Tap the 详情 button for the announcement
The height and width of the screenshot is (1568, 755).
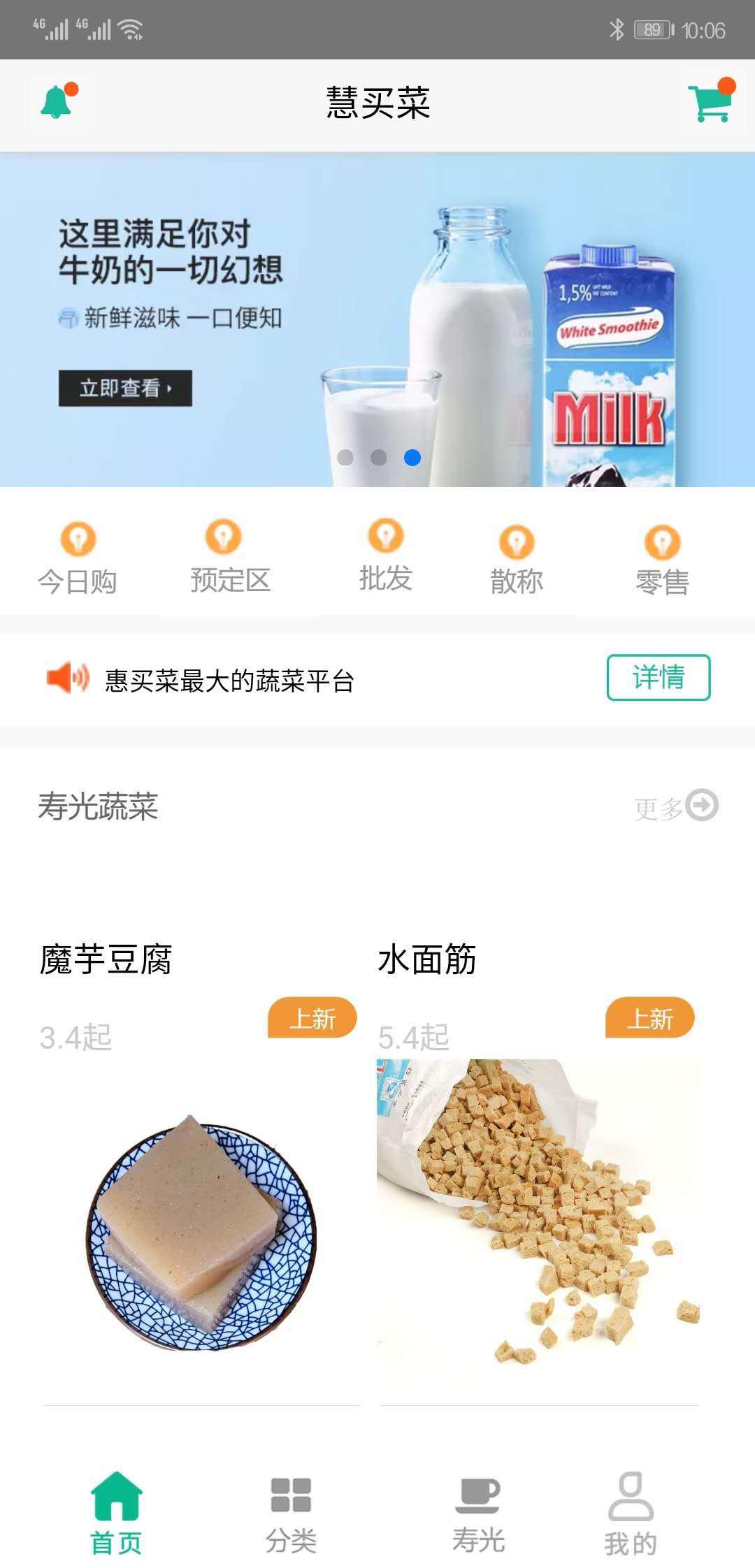click(x=658, y=677)
